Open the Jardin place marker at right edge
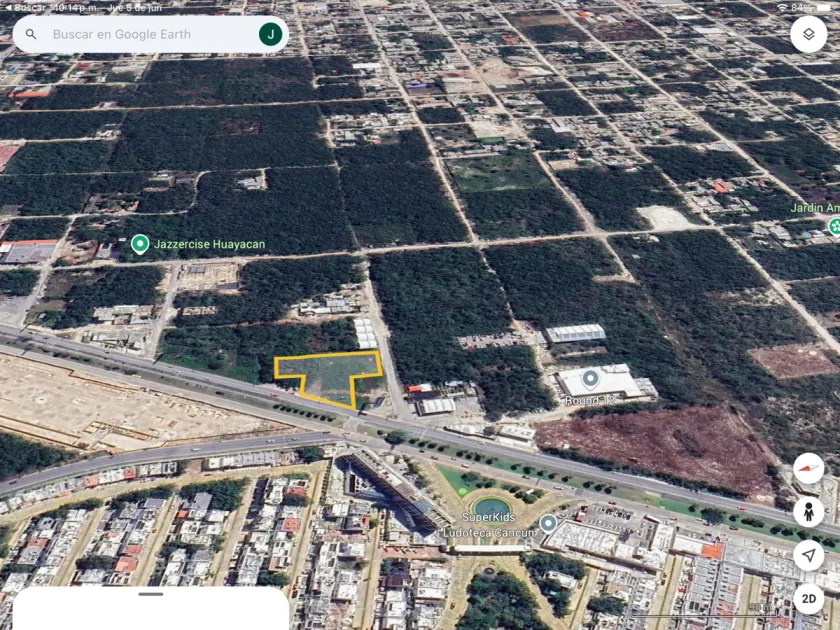This screenshot has width=840, height=630. [834, 226]
